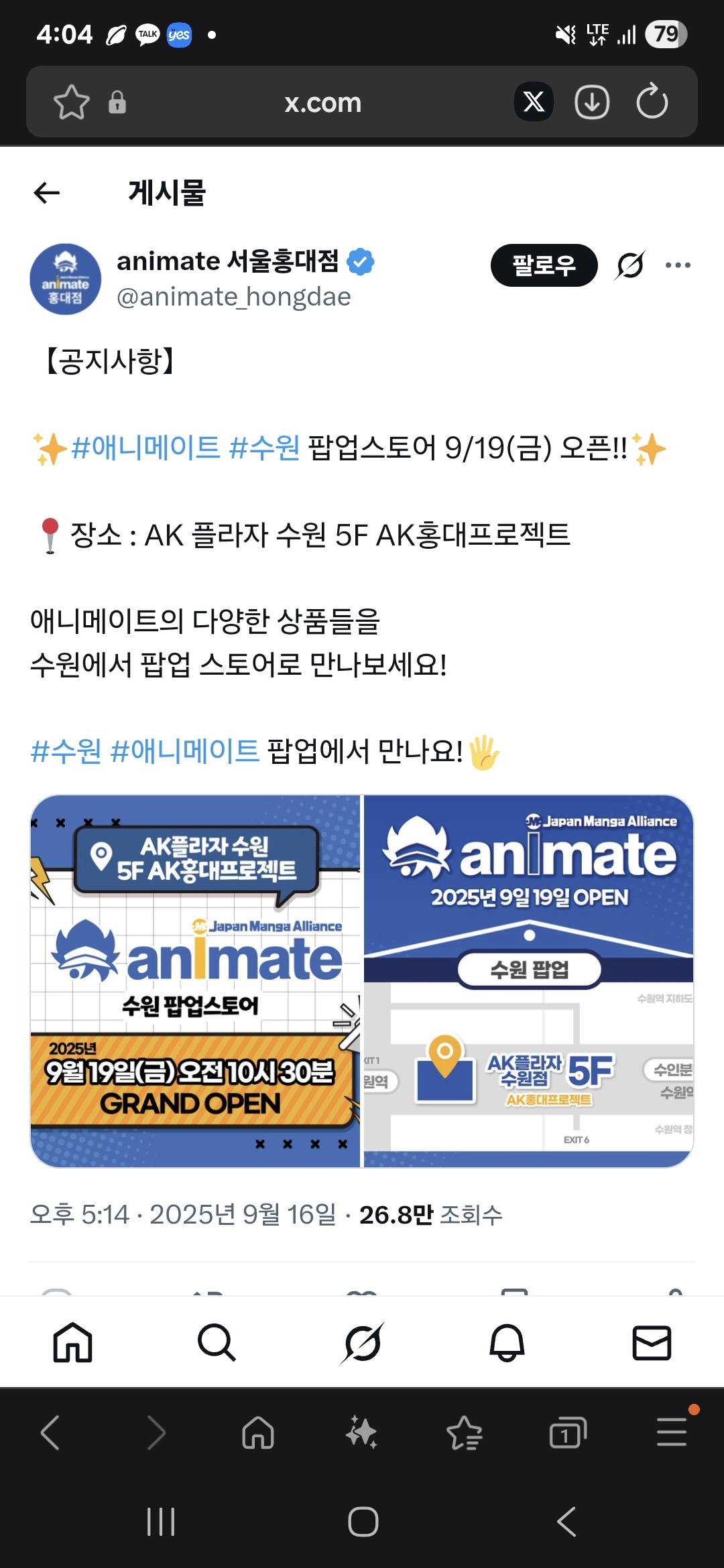
Task: Open the messages envelope tab
Action: point(652,1342)
